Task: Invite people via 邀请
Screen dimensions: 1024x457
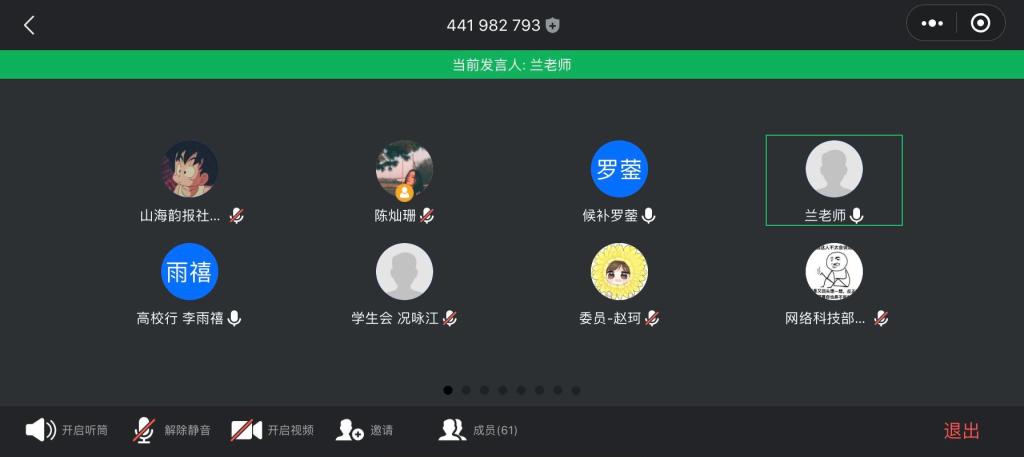Action: pyautogui.click(x=365, y=431)
